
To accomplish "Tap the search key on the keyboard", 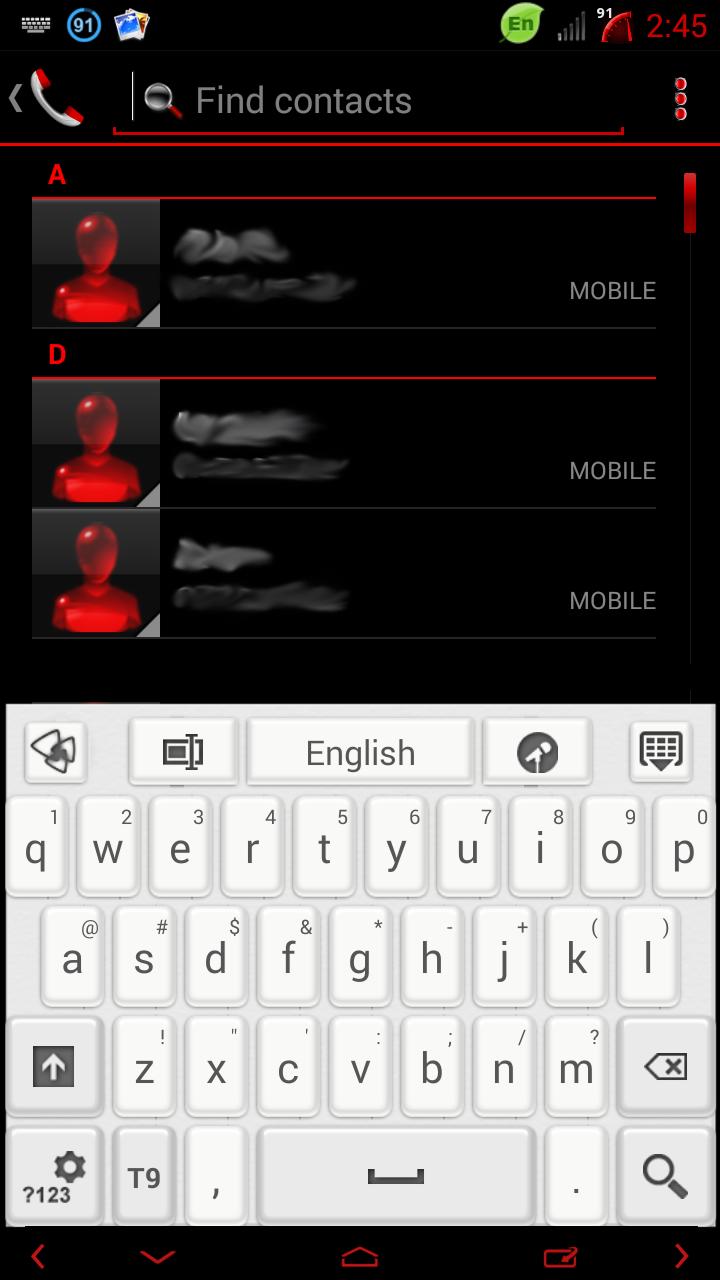I will [666, 1175].
